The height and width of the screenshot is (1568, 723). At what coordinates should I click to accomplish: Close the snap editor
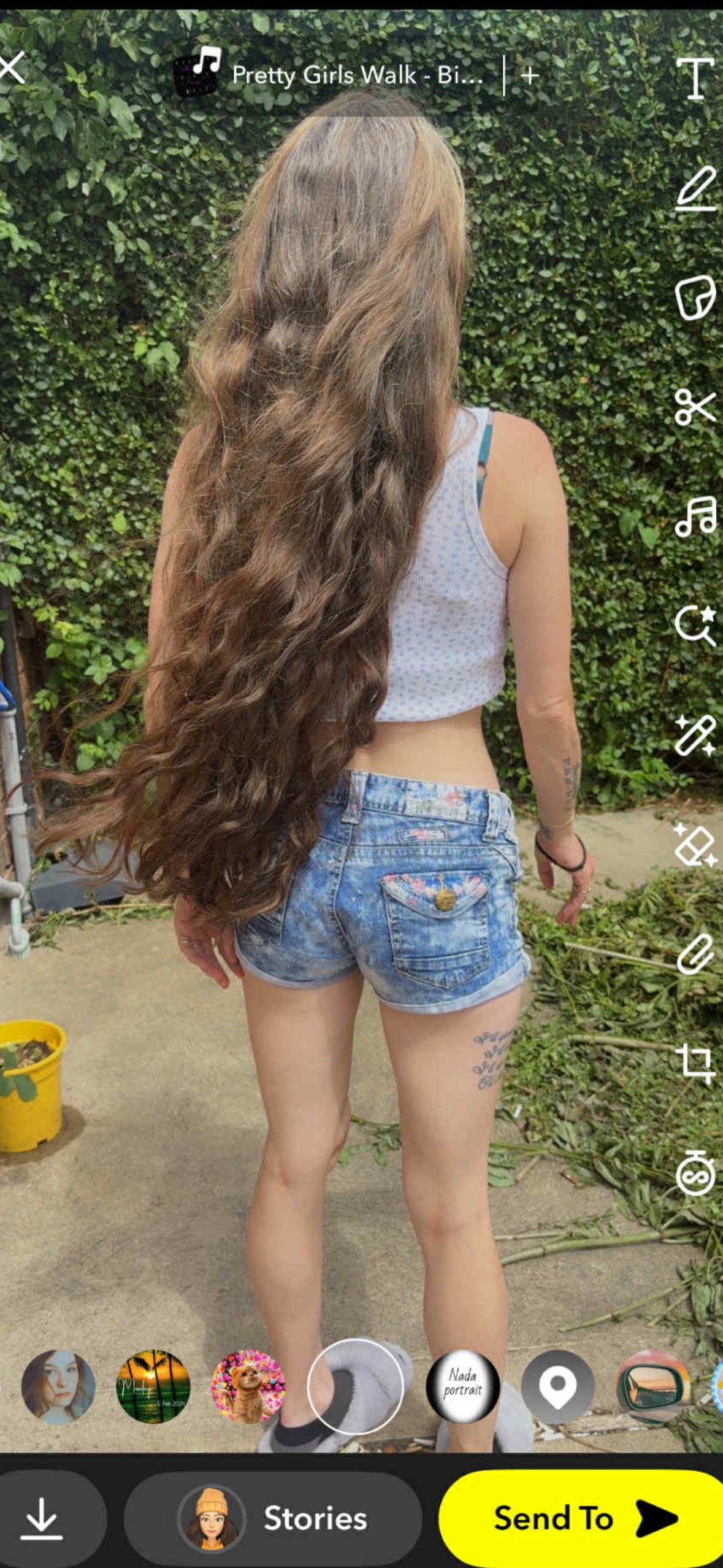(12, 67)
